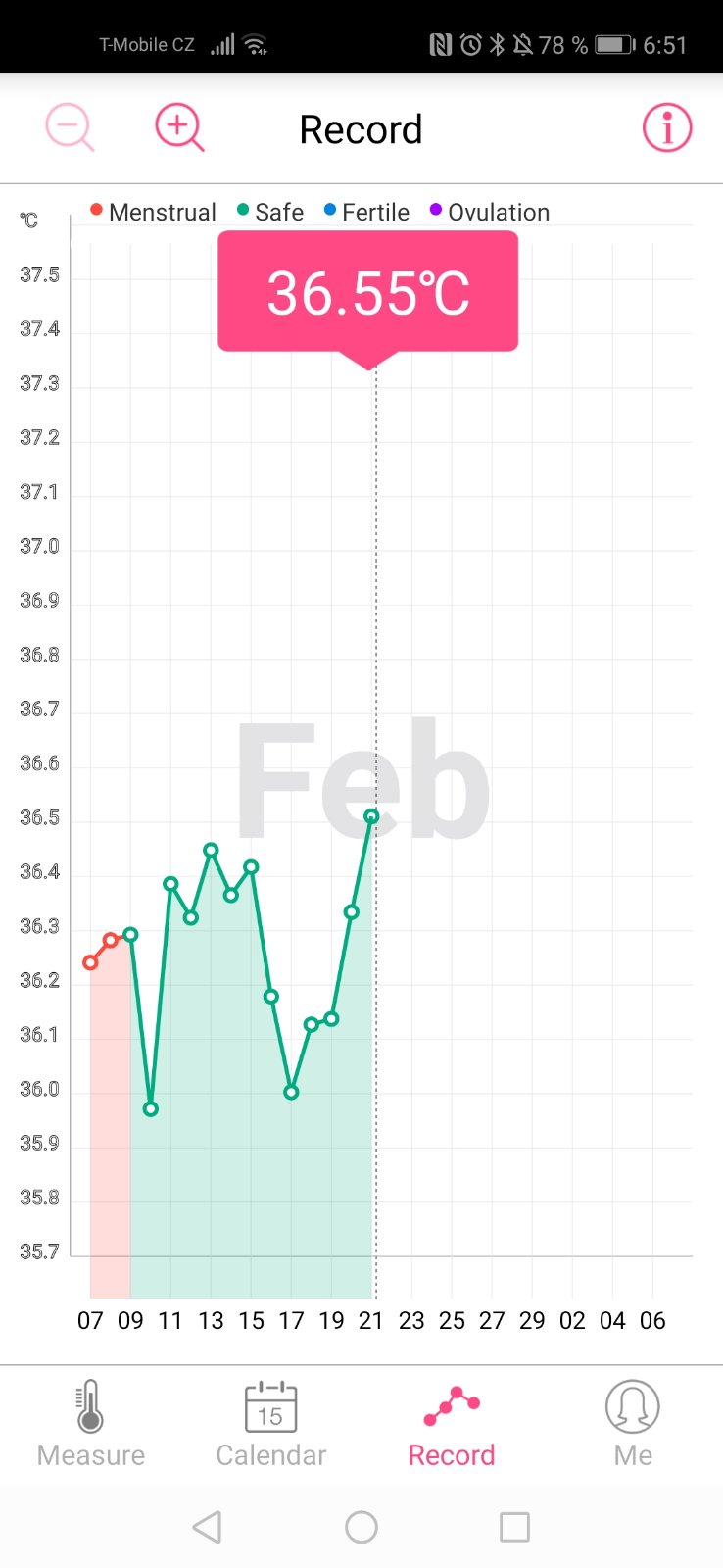Switch to the Measure tab
The image size is (723, 1568).
coord(90,1423)
